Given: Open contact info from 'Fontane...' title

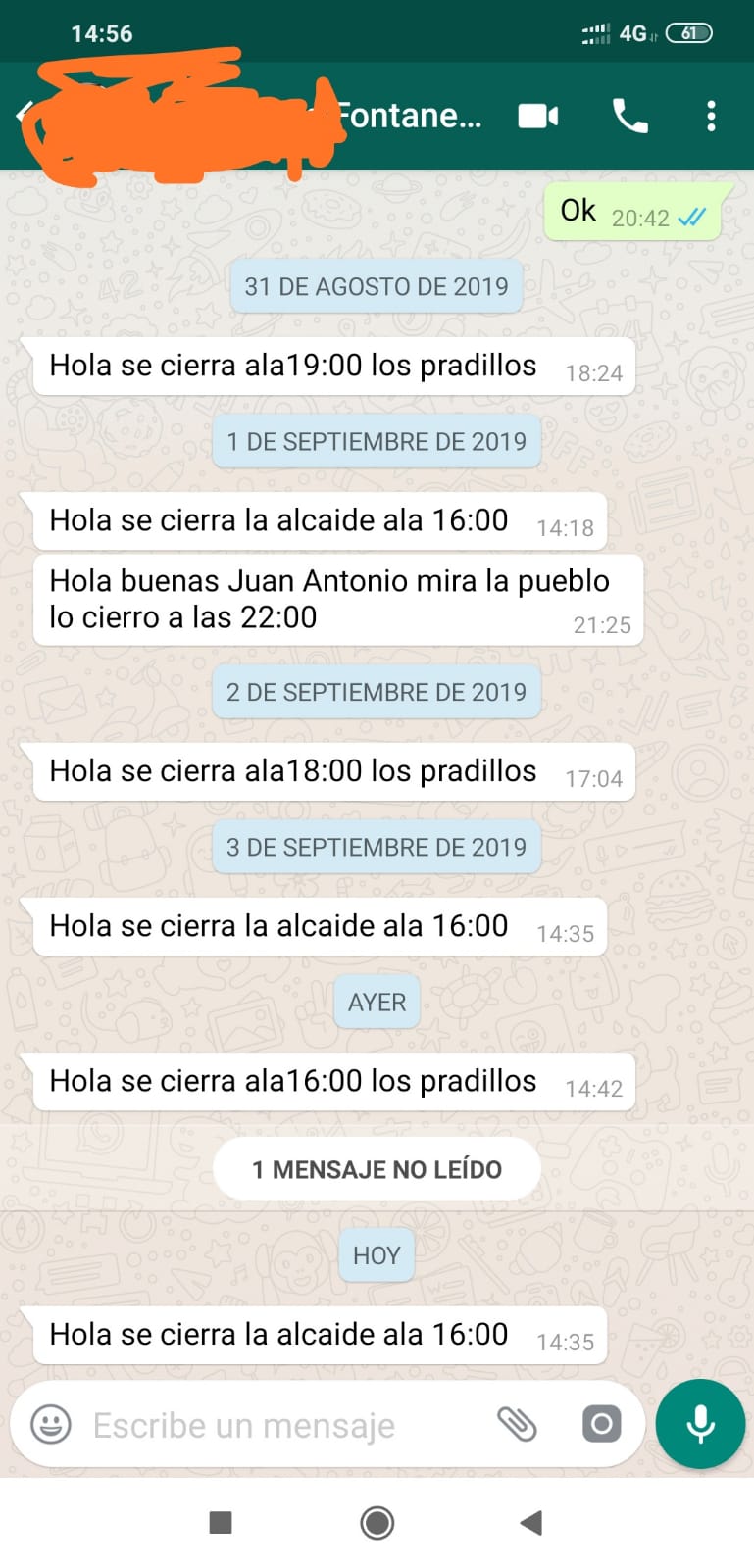Looking at the screenshot, I should coord(410,116).
